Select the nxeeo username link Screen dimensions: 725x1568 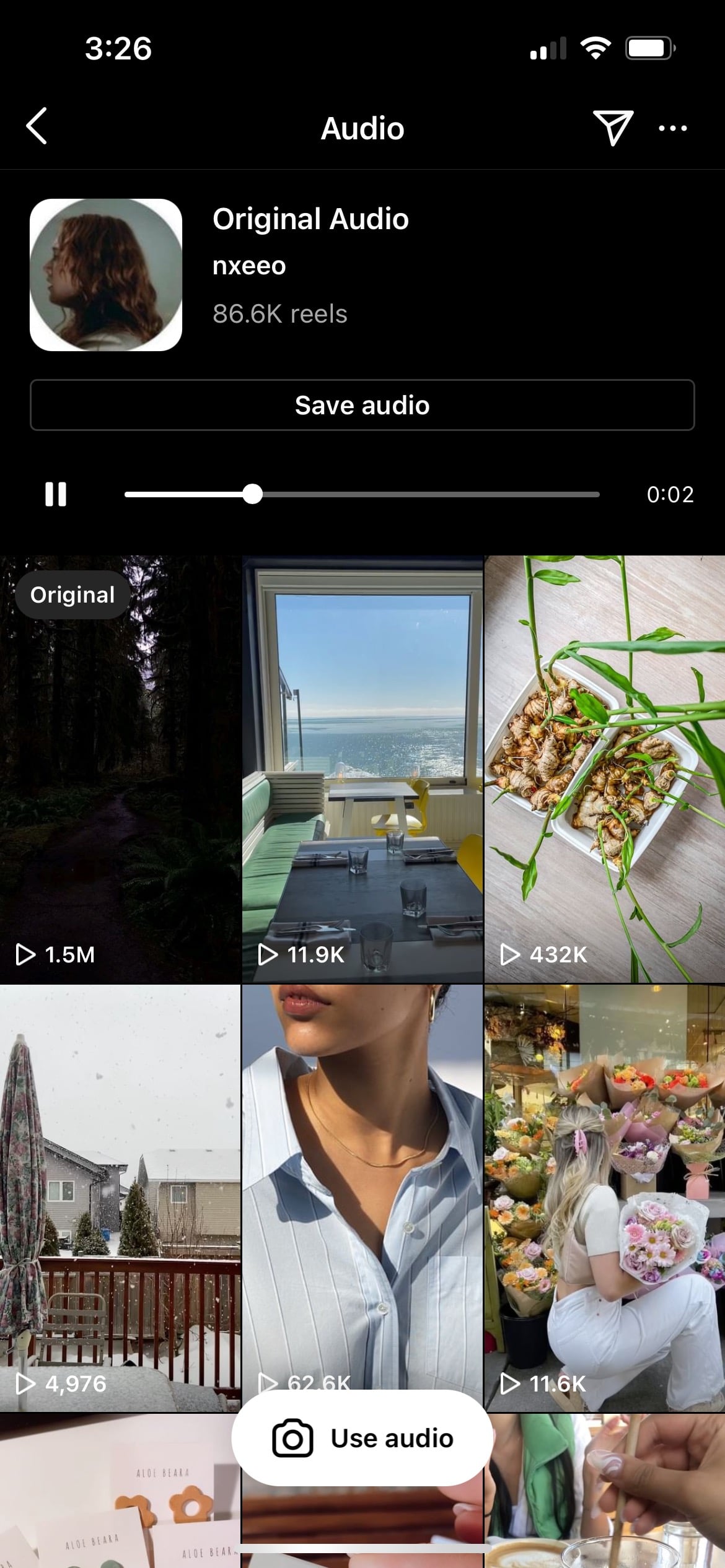point(248,266)
